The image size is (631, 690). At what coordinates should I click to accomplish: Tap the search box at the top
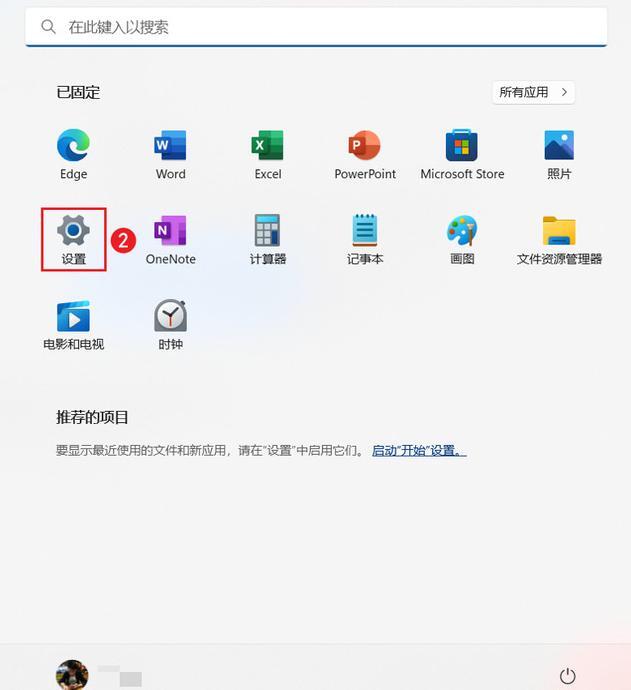click(x=315, y=27)
